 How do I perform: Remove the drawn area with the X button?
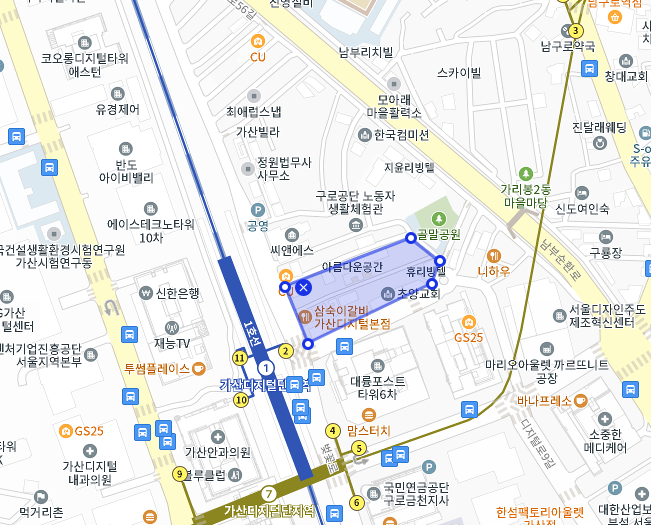pos(304,288)
